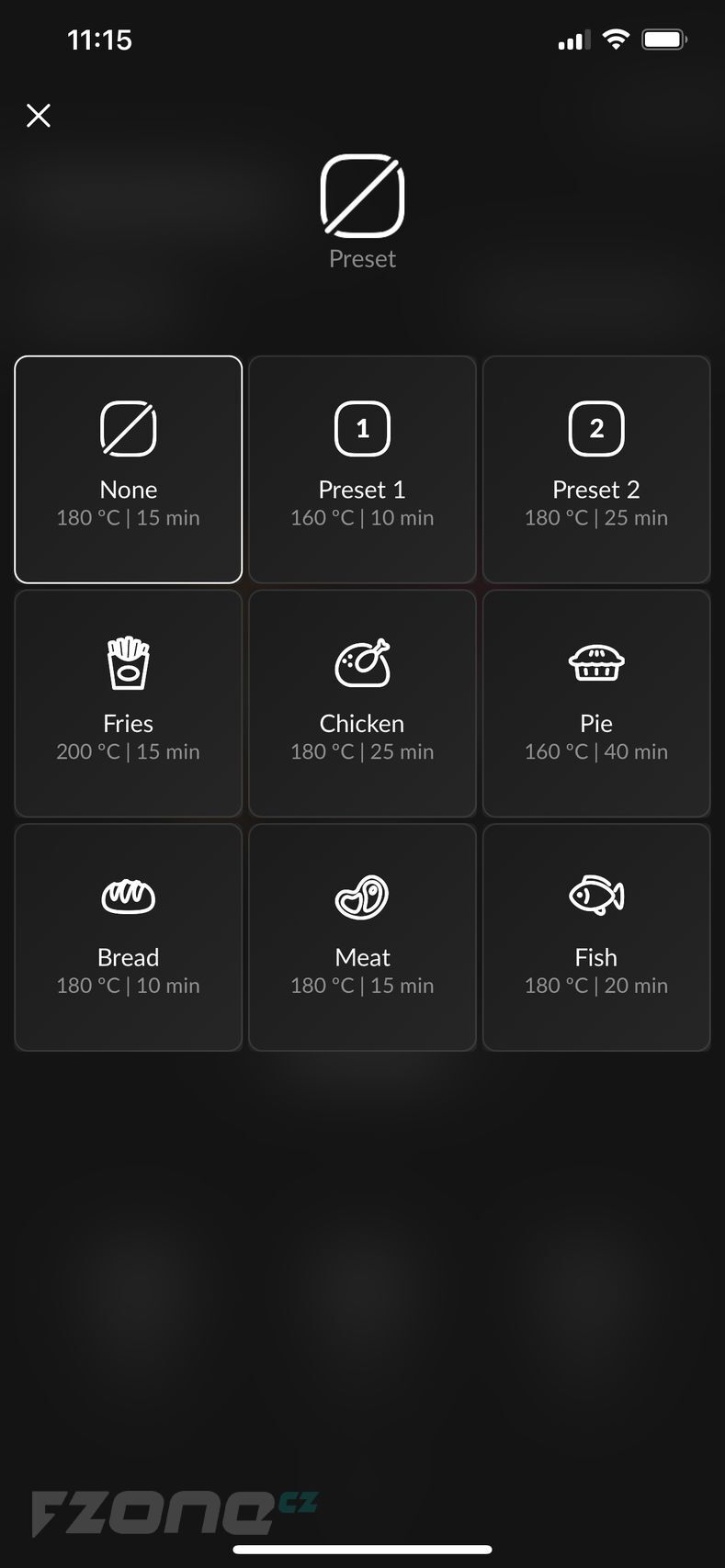725x1568 pixels.
Task: Pick Preset 2 for 25 minutes
Action: (x=596, y=469)
